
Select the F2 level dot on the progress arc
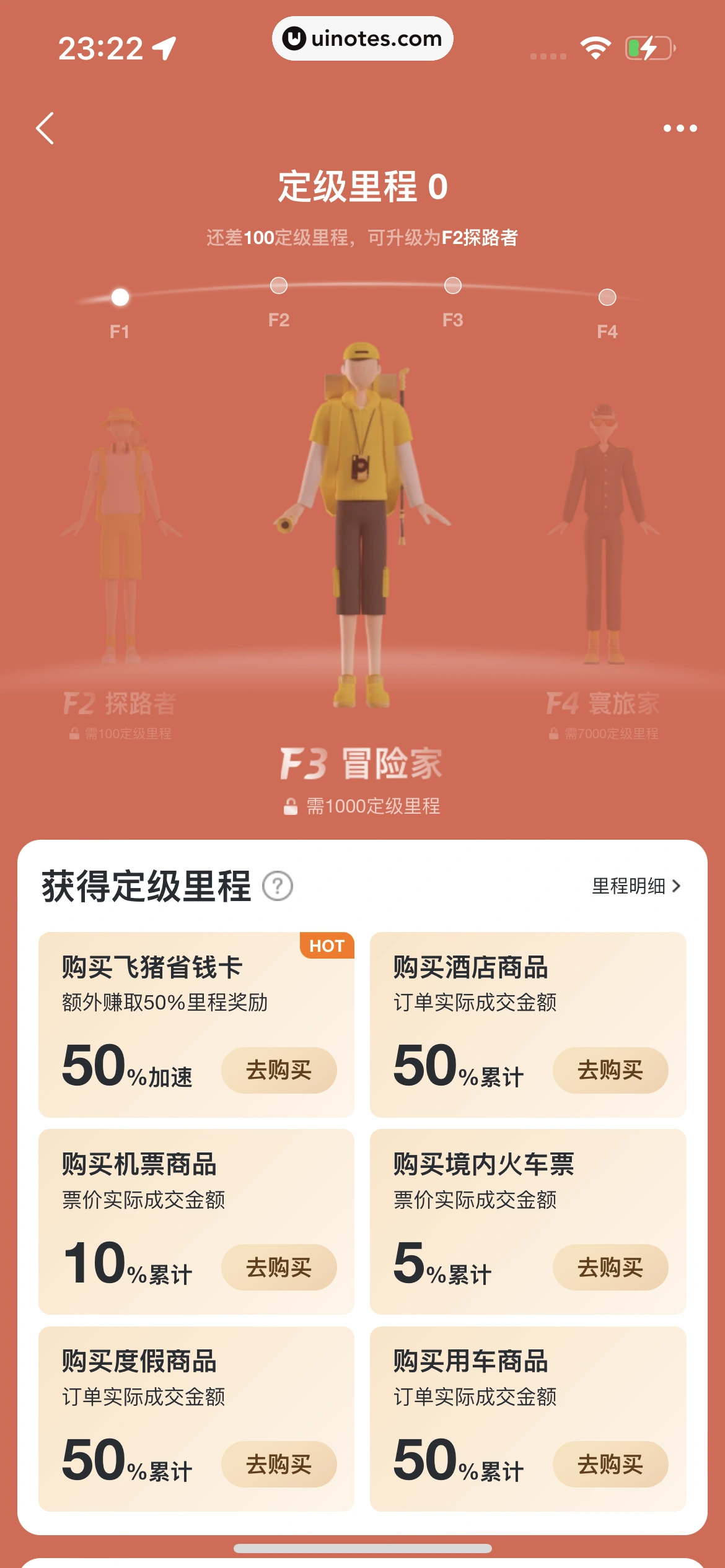pos(279,285)
